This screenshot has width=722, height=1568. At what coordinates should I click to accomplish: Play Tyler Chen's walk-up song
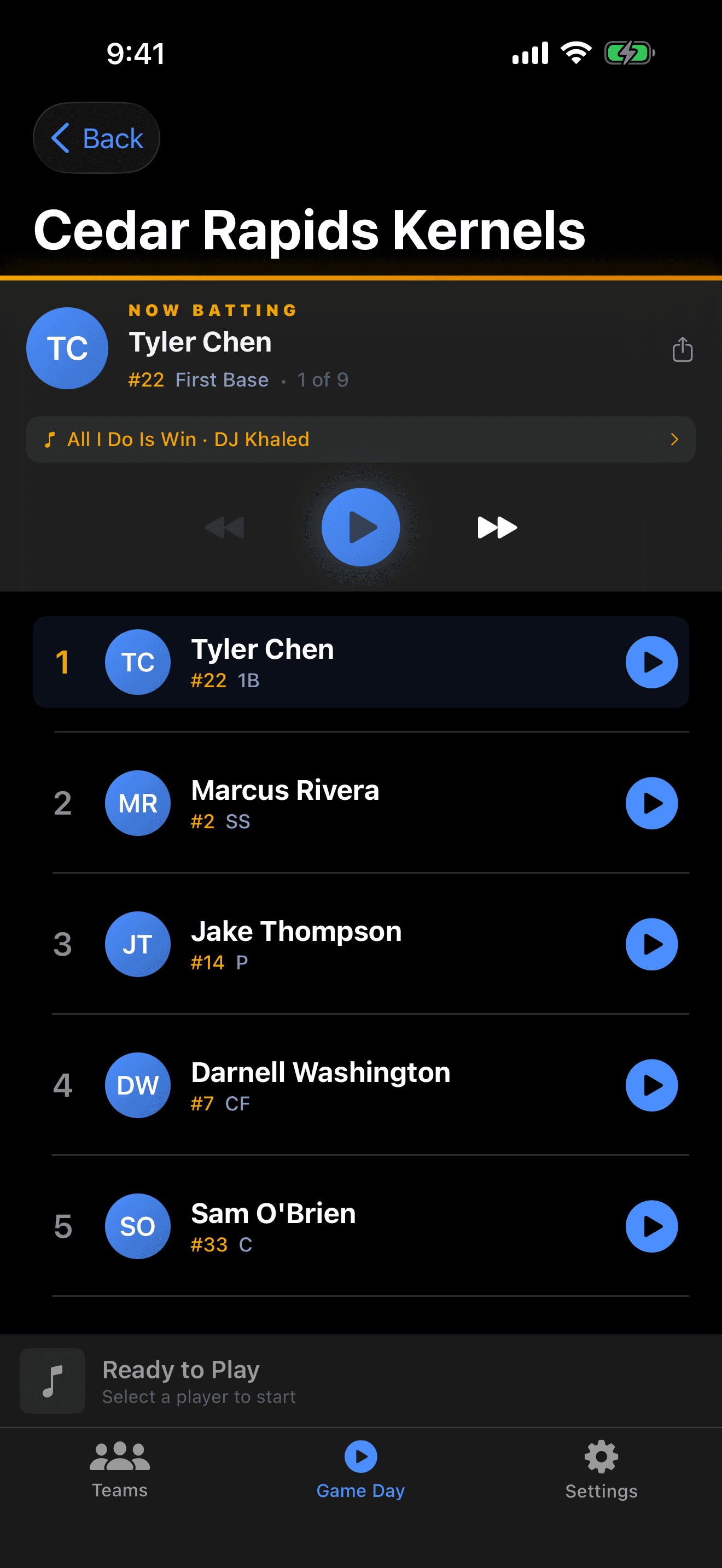[651, 662]
